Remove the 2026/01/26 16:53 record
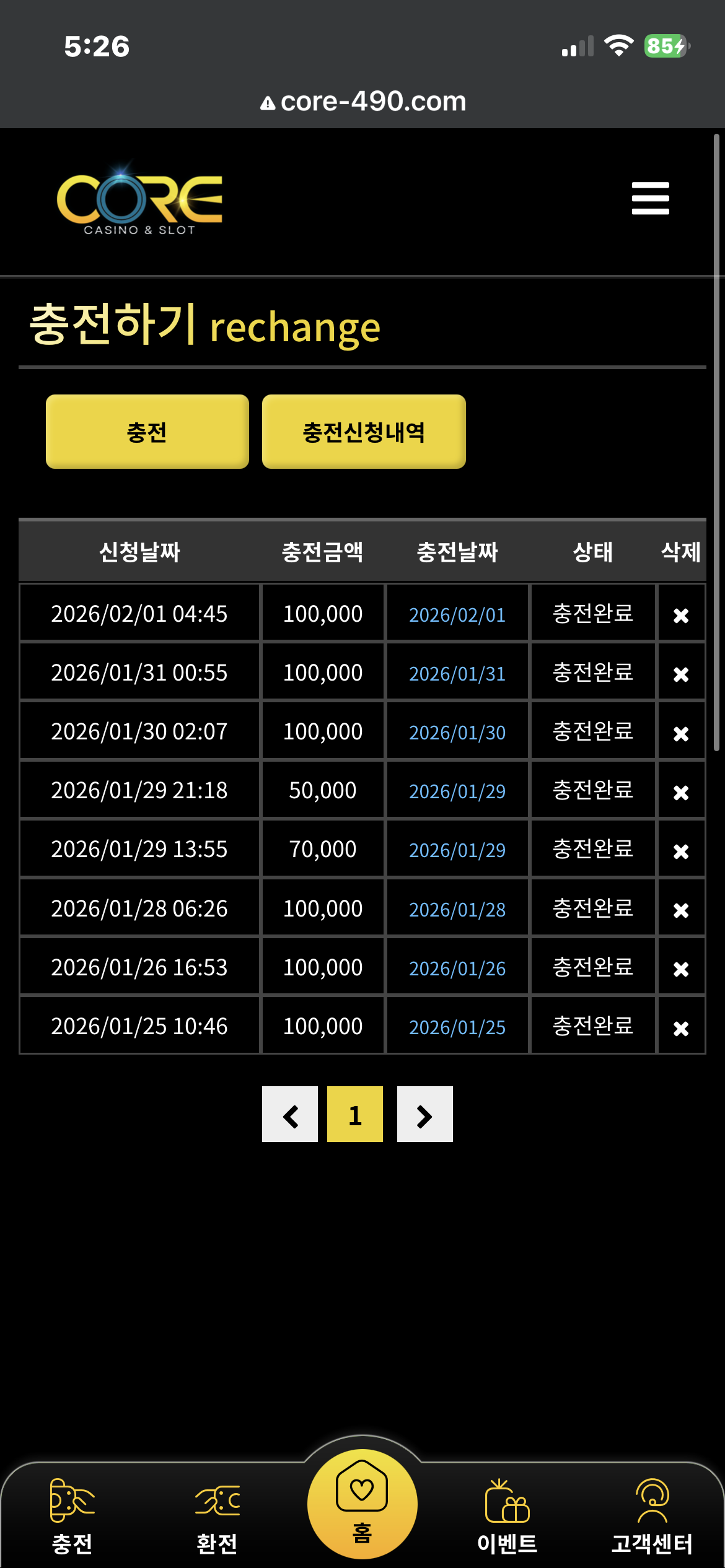 pos(681,969)
